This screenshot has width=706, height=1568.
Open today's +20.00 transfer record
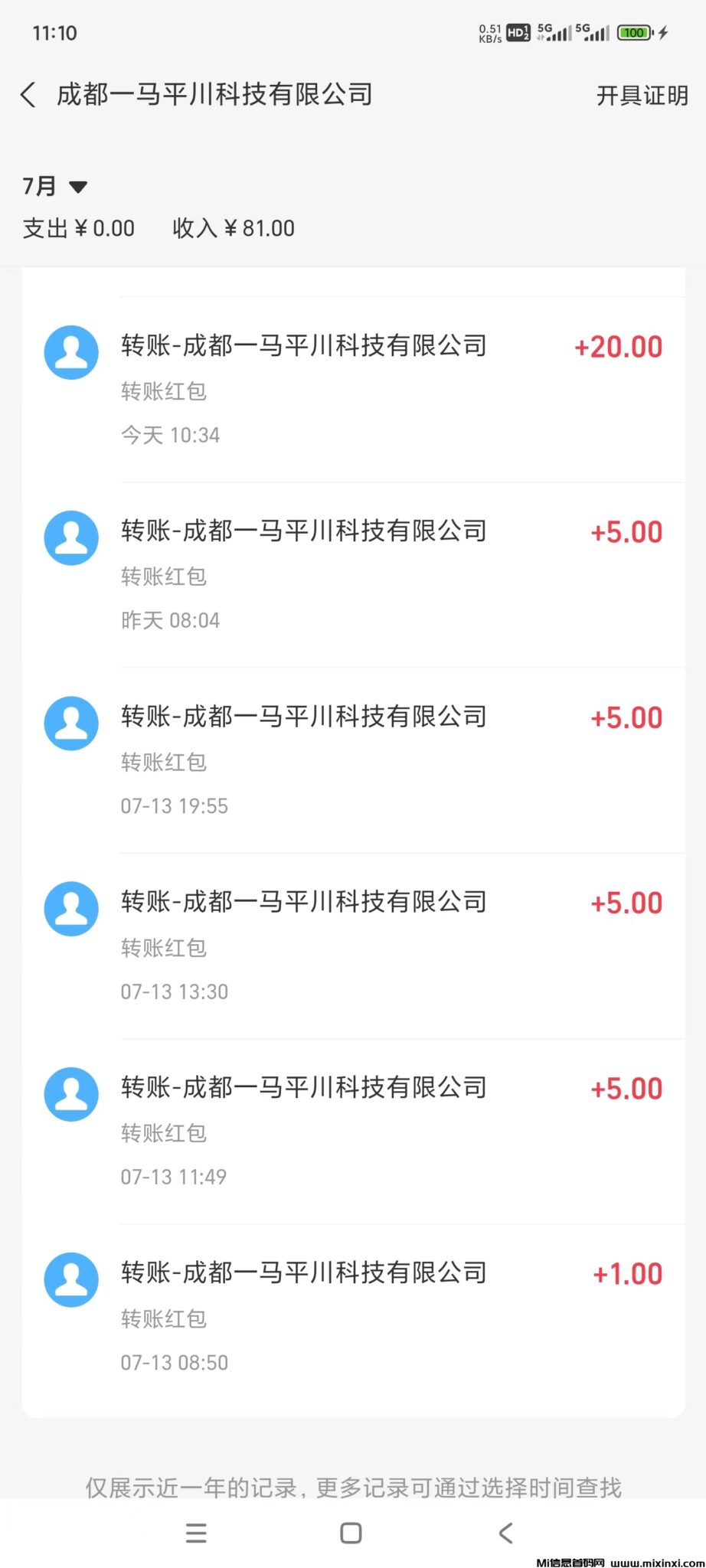[x=352, y=383]
